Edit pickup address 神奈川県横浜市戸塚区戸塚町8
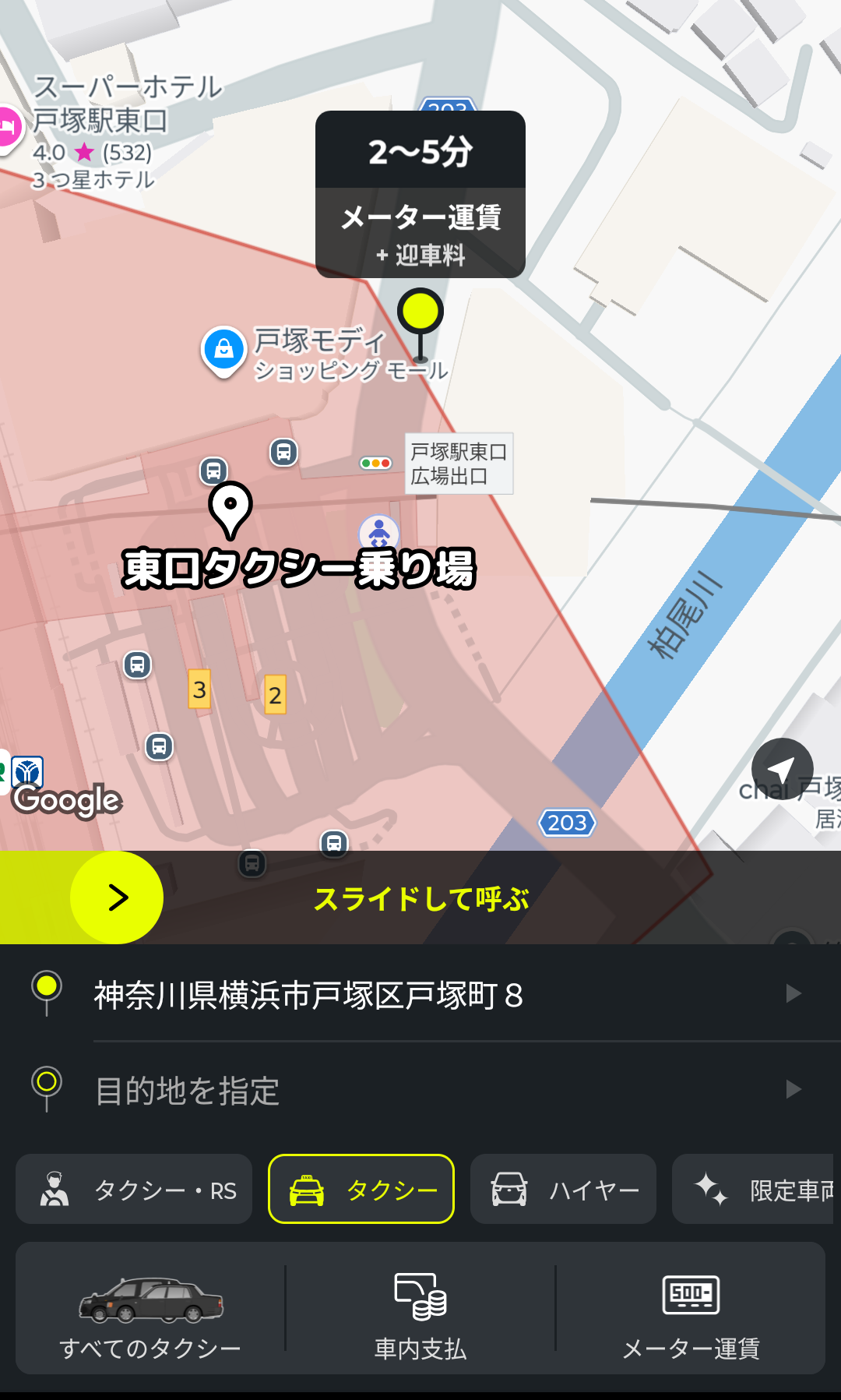 [420, 994]
